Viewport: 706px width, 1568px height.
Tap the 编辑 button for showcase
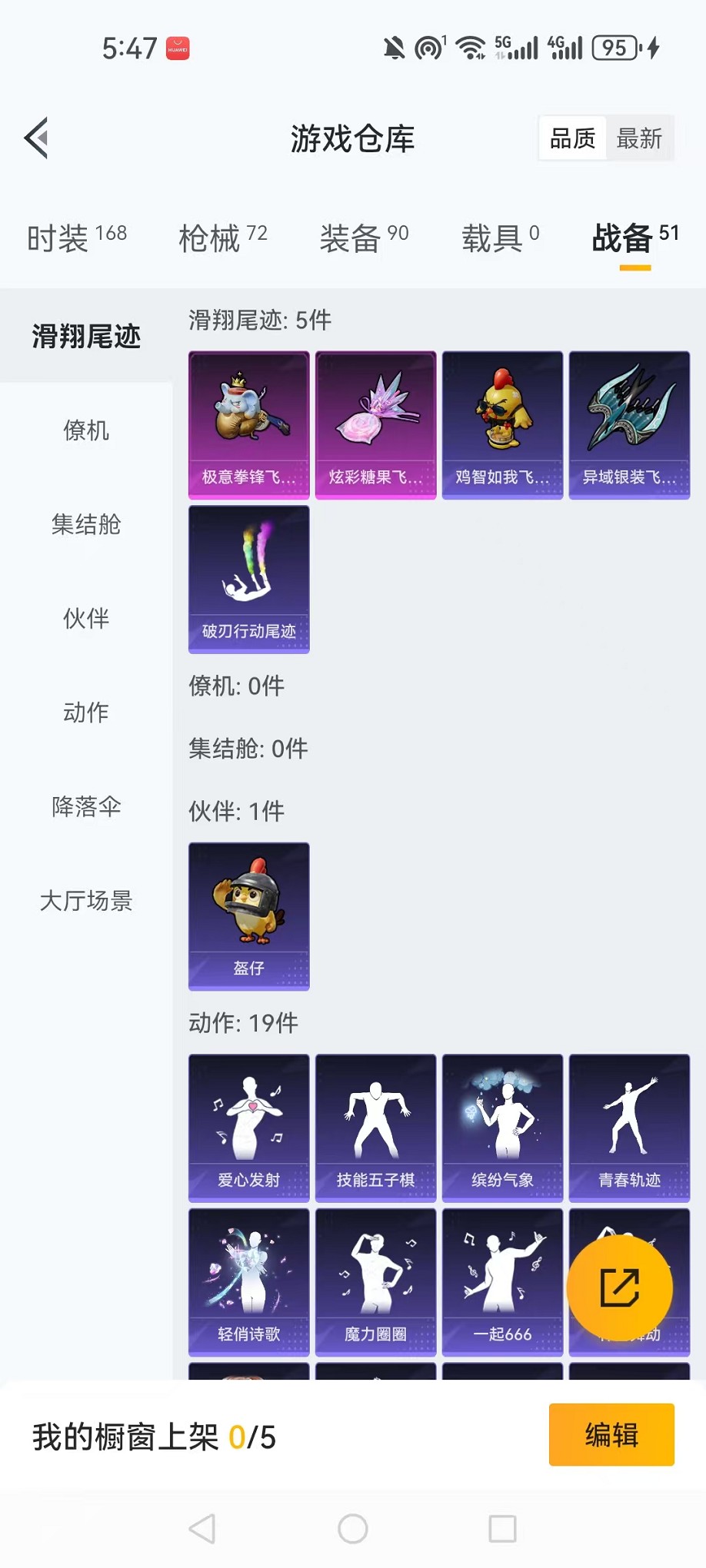611,1434
